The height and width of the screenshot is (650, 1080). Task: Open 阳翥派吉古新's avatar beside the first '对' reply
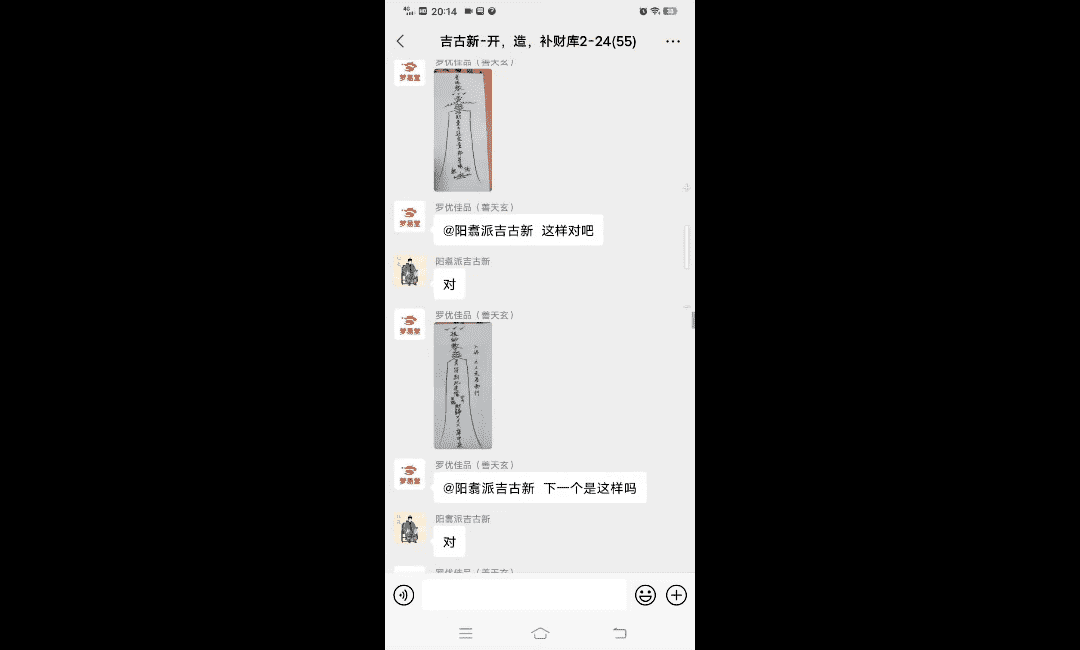click(409, 272)
